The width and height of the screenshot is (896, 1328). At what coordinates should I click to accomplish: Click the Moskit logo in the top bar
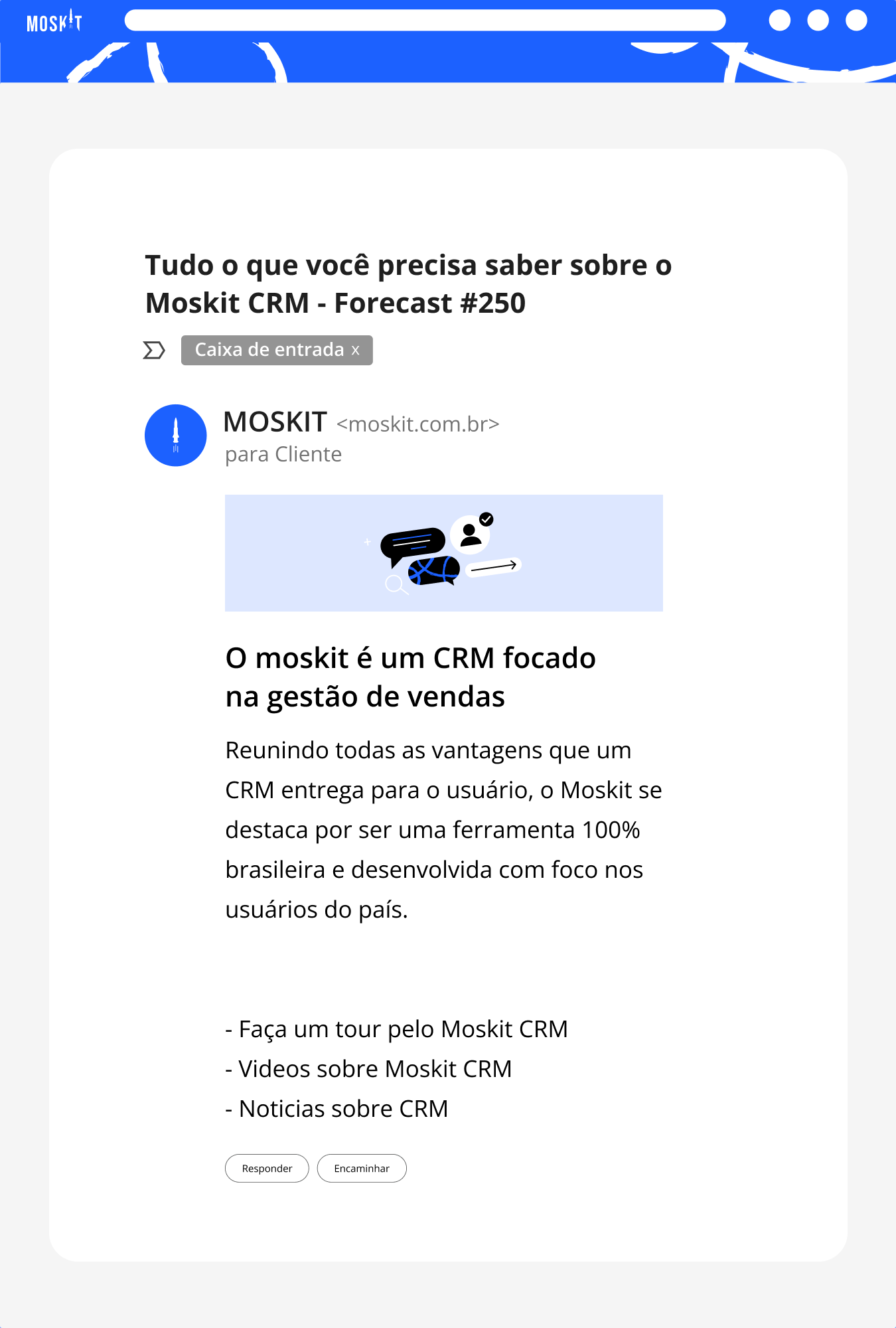tap(56, 20)
